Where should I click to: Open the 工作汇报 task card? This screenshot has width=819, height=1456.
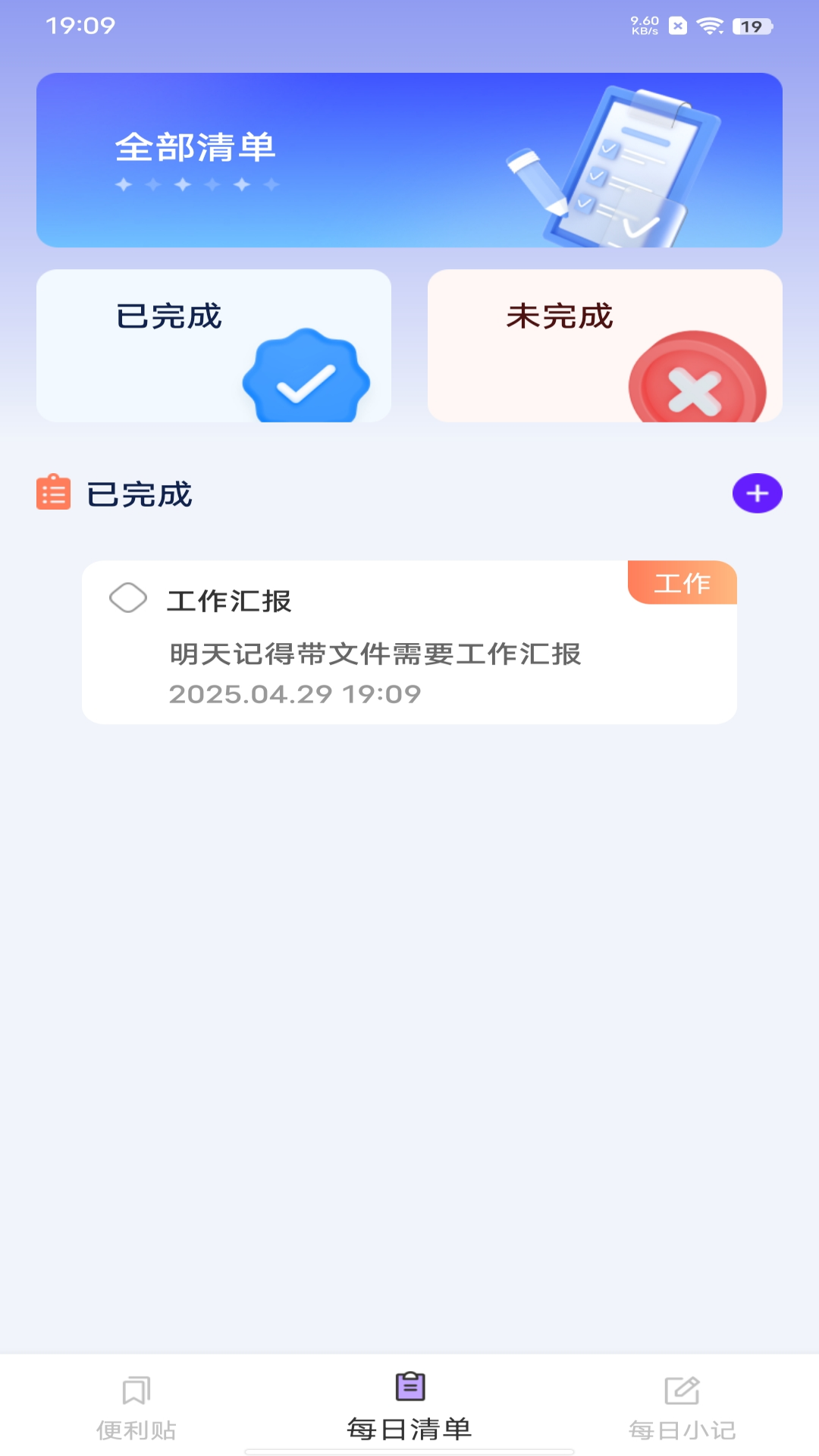409,641
